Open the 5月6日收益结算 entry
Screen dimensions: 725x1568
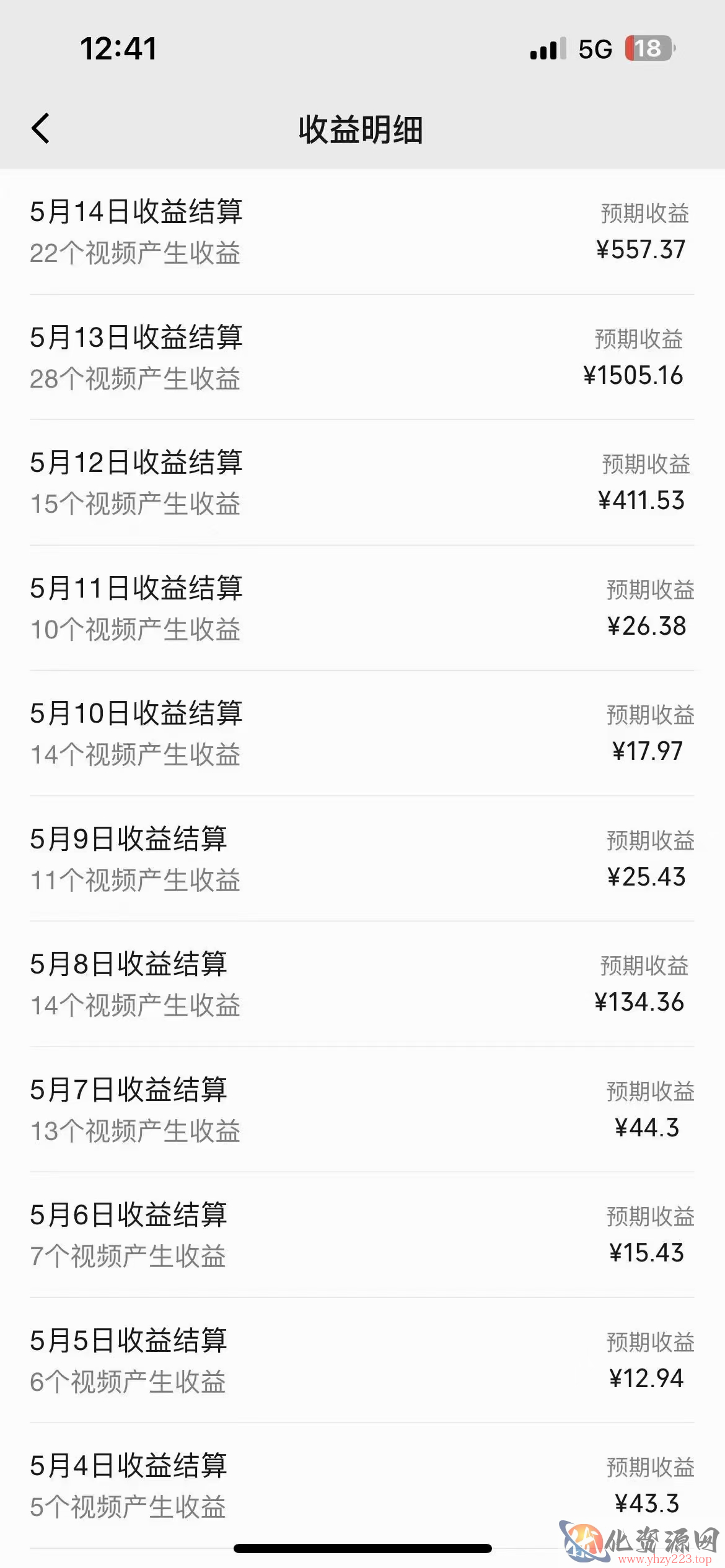362,1235
